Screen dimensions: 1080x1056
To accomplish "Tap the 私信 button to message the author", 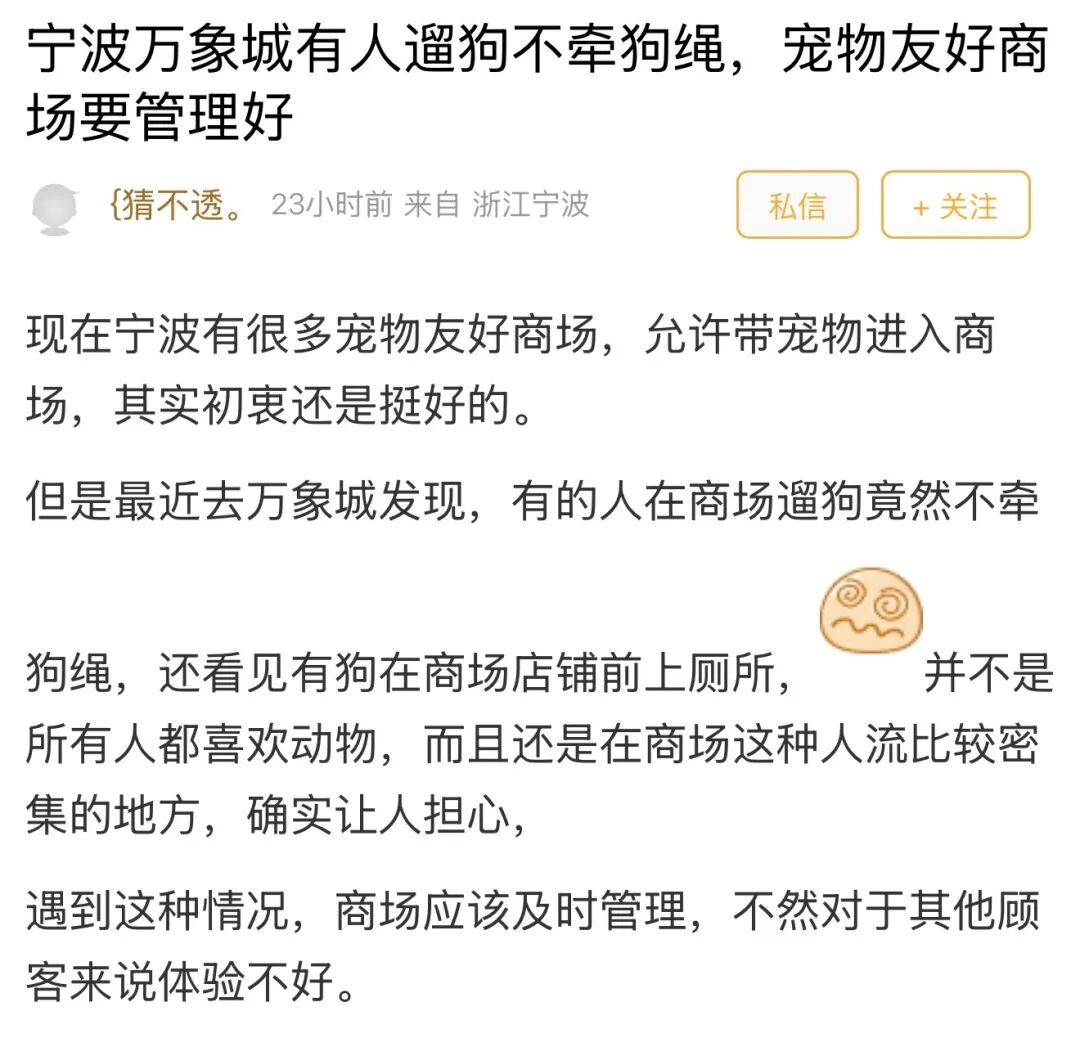I will [797, 205].
